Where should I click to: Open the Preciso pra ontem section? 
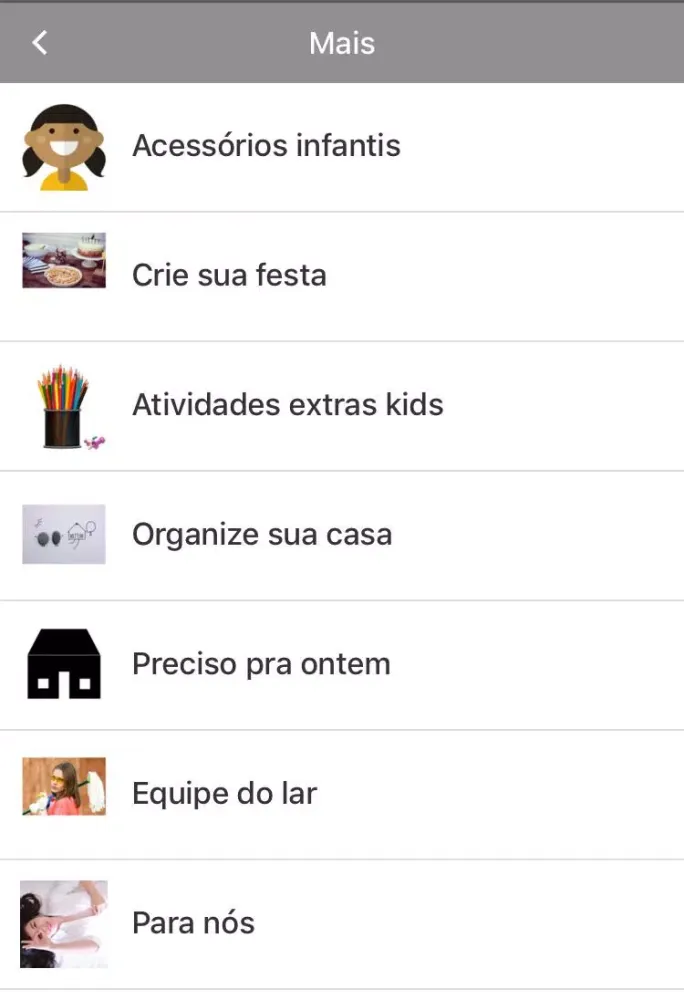pyautogui.click(x=260, y=664)
